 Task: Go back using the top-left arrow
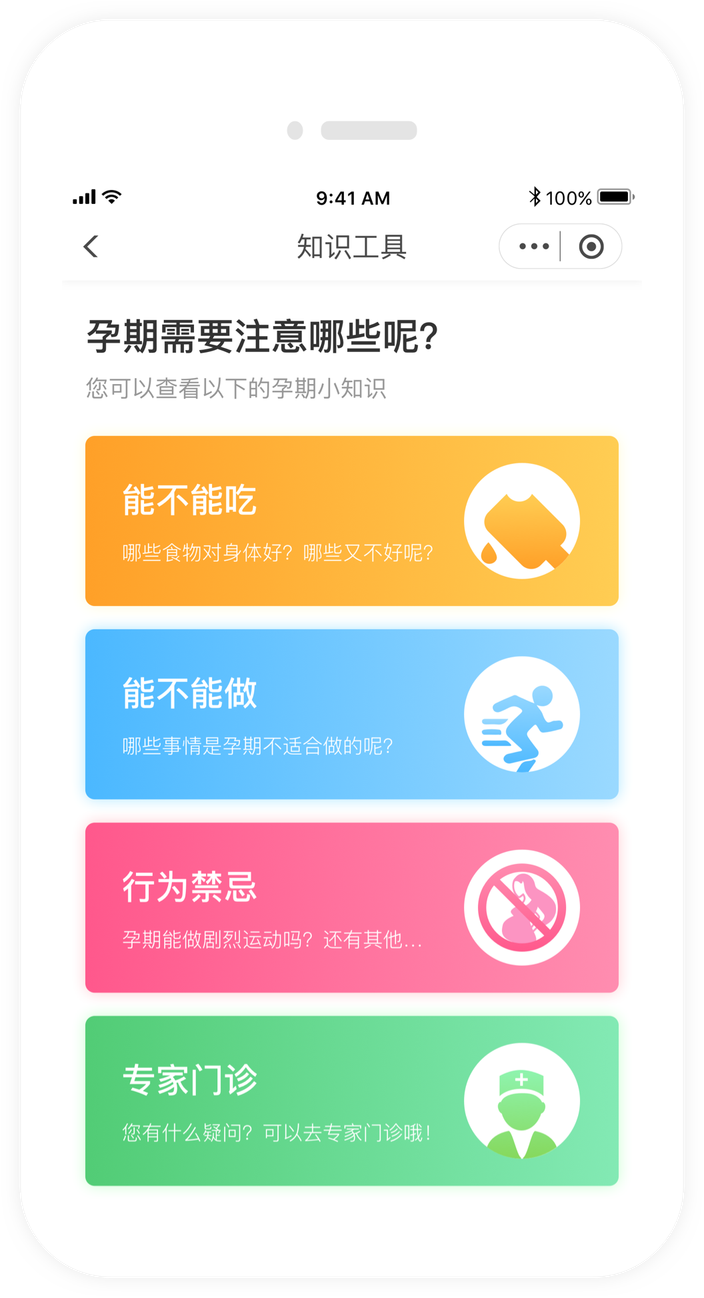91,246
